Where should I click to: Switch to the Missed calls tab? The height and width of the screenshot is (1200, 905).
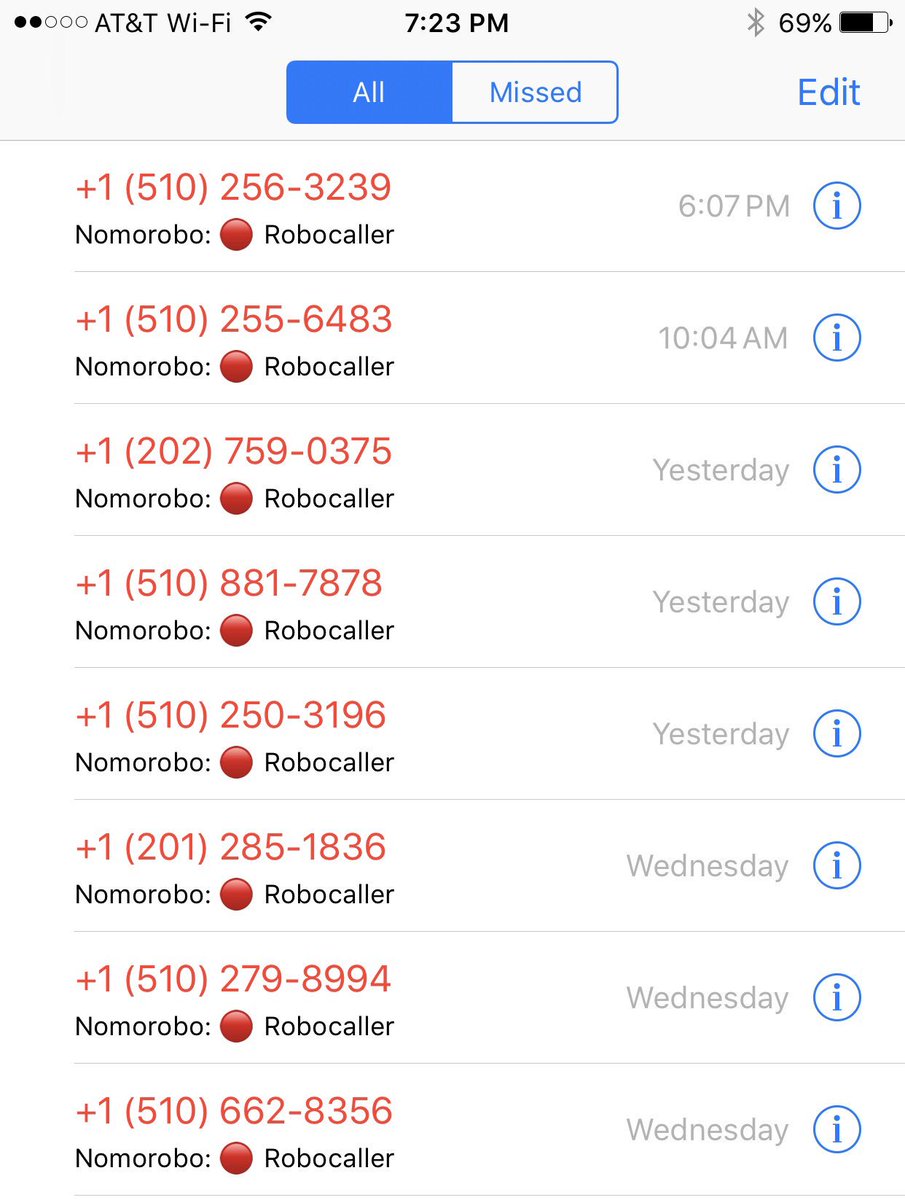tap(535, 93)
